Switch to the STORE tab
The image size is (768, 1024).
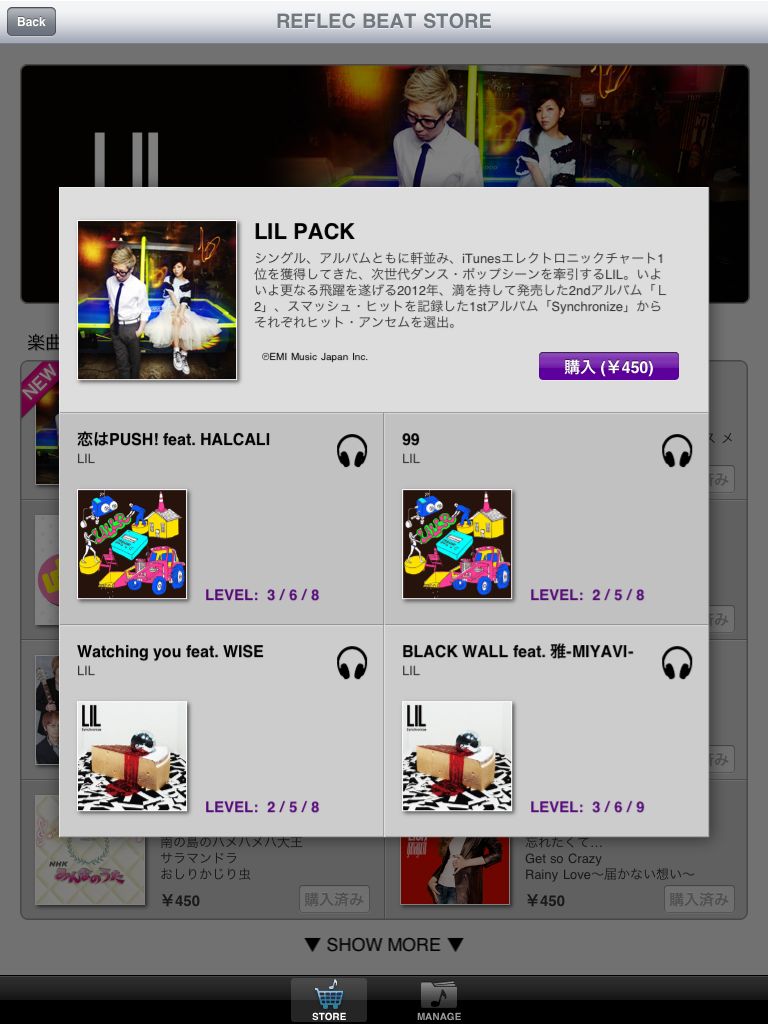pos(329,1000)
